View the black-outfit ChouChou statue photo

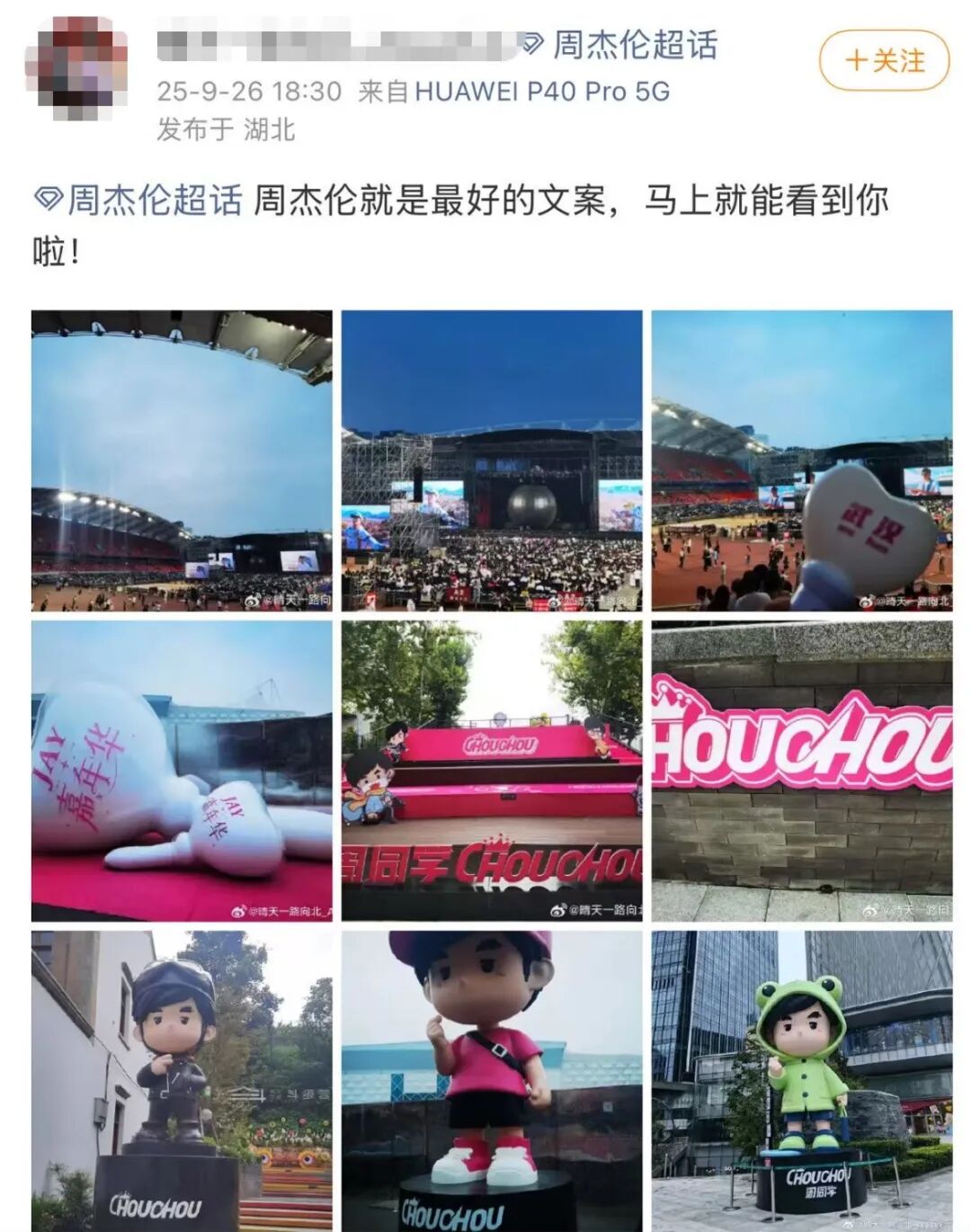(182, 1081)
